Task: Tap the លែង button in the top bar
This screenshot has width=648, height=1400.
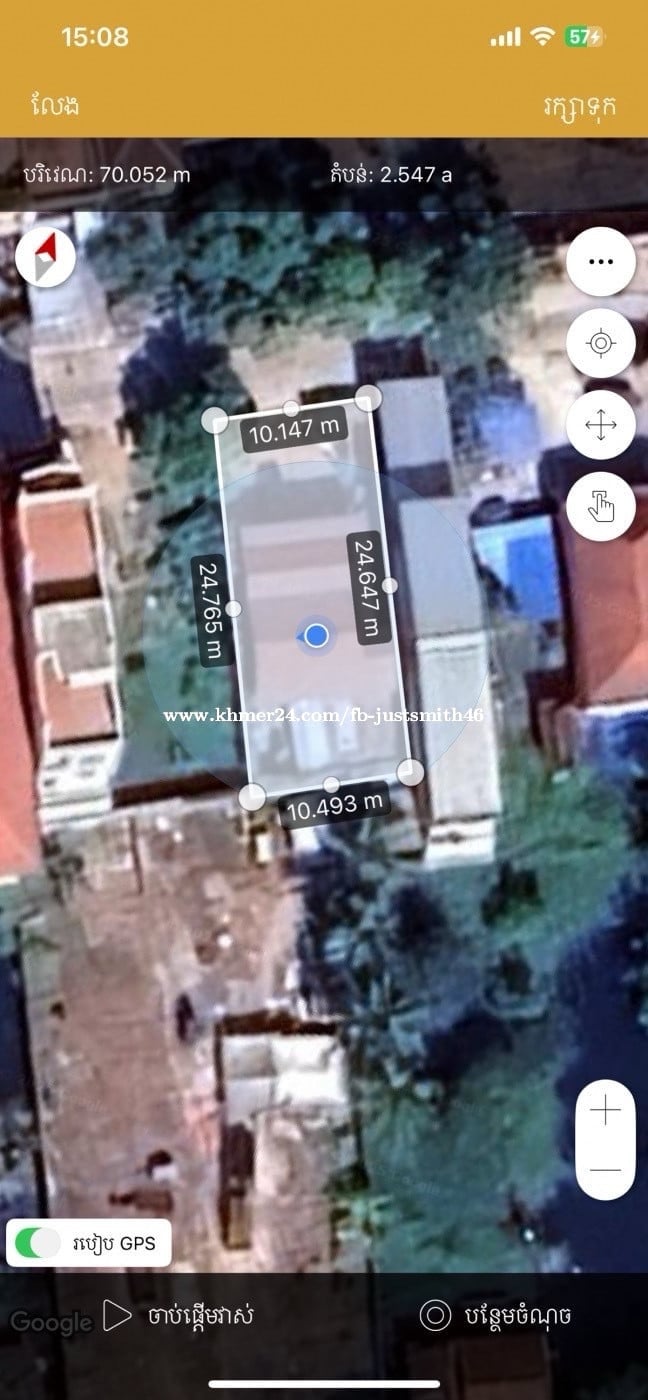Action: pyautogui.click(x=56, y=104)
